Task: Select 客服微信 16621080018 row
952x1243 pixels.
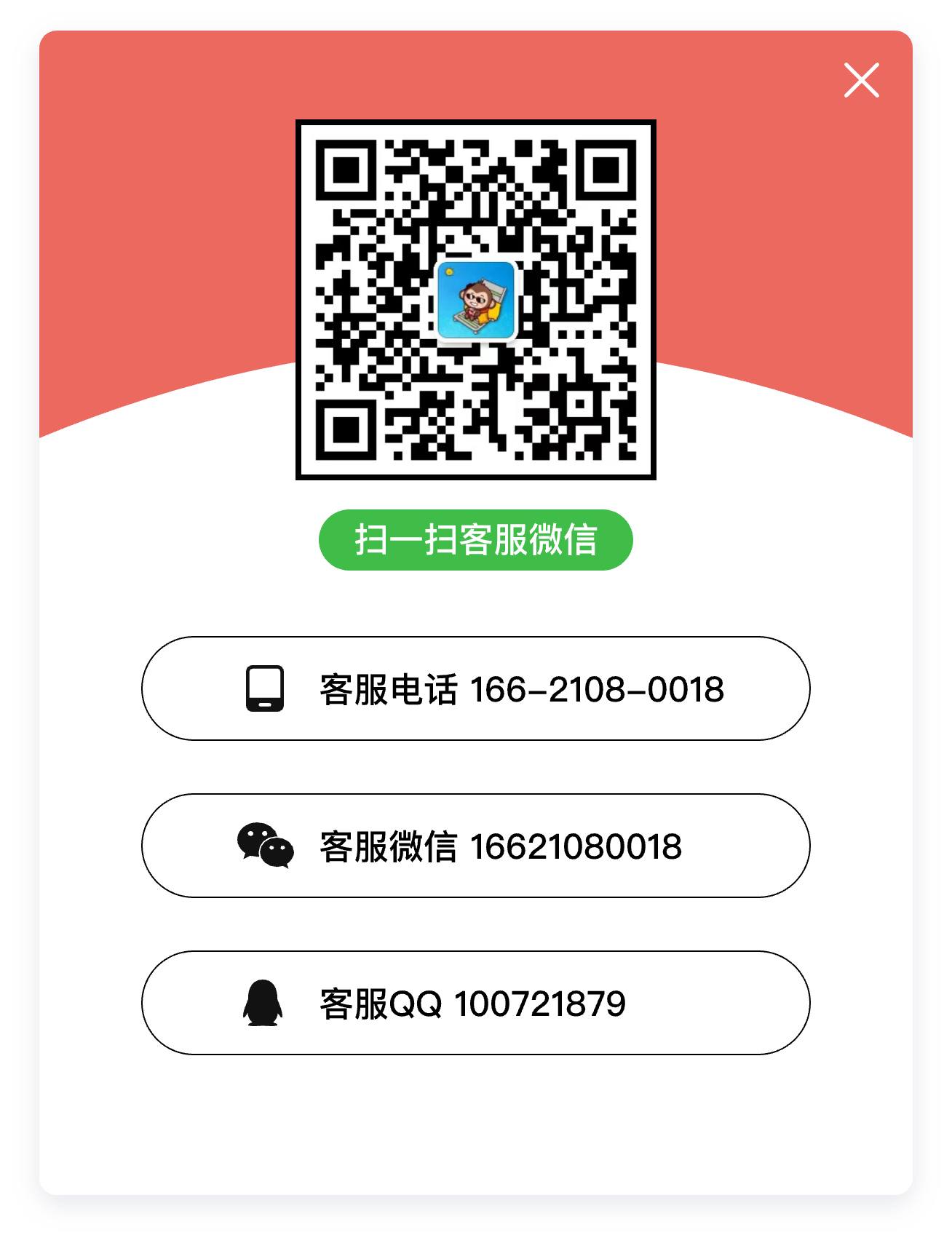Action: click(475, 846)
